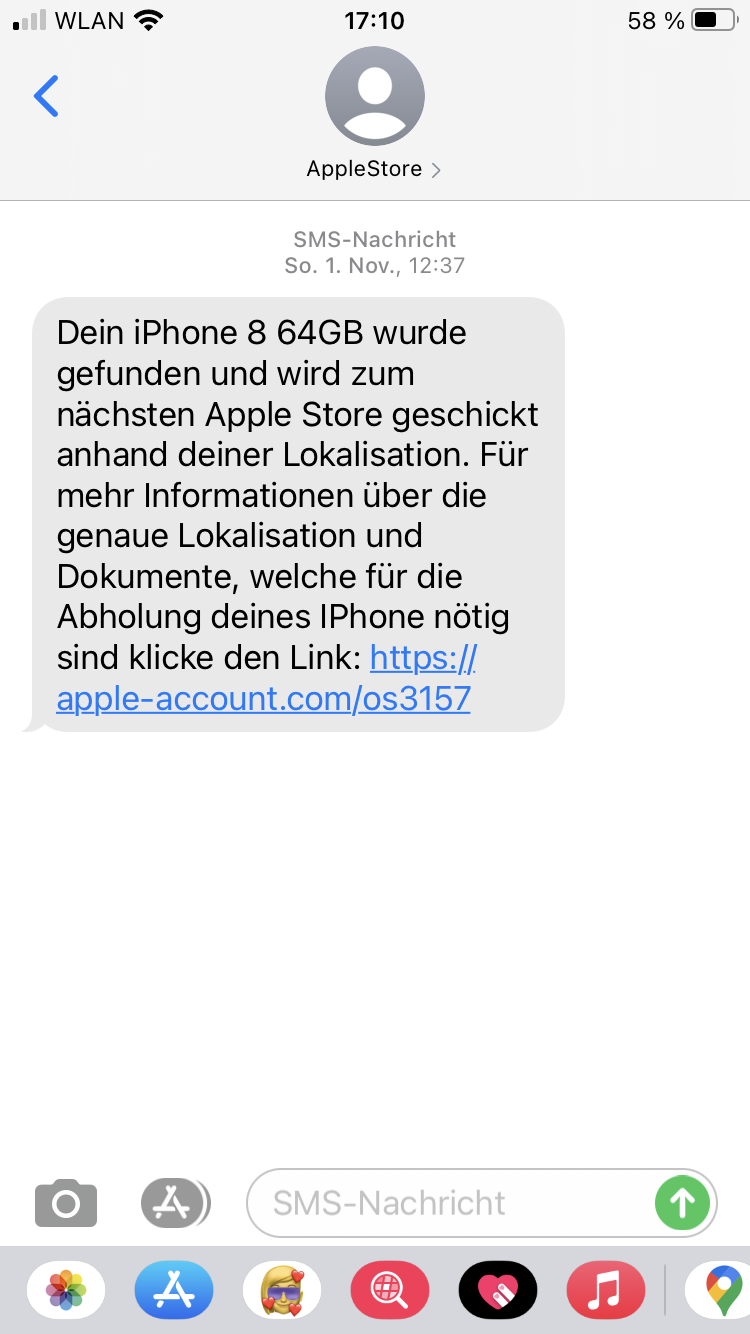The height and width of the screenshot is (1334, 750).
Task: Open Memoji stickers in app strip
Action: (x=282, y=1290)
